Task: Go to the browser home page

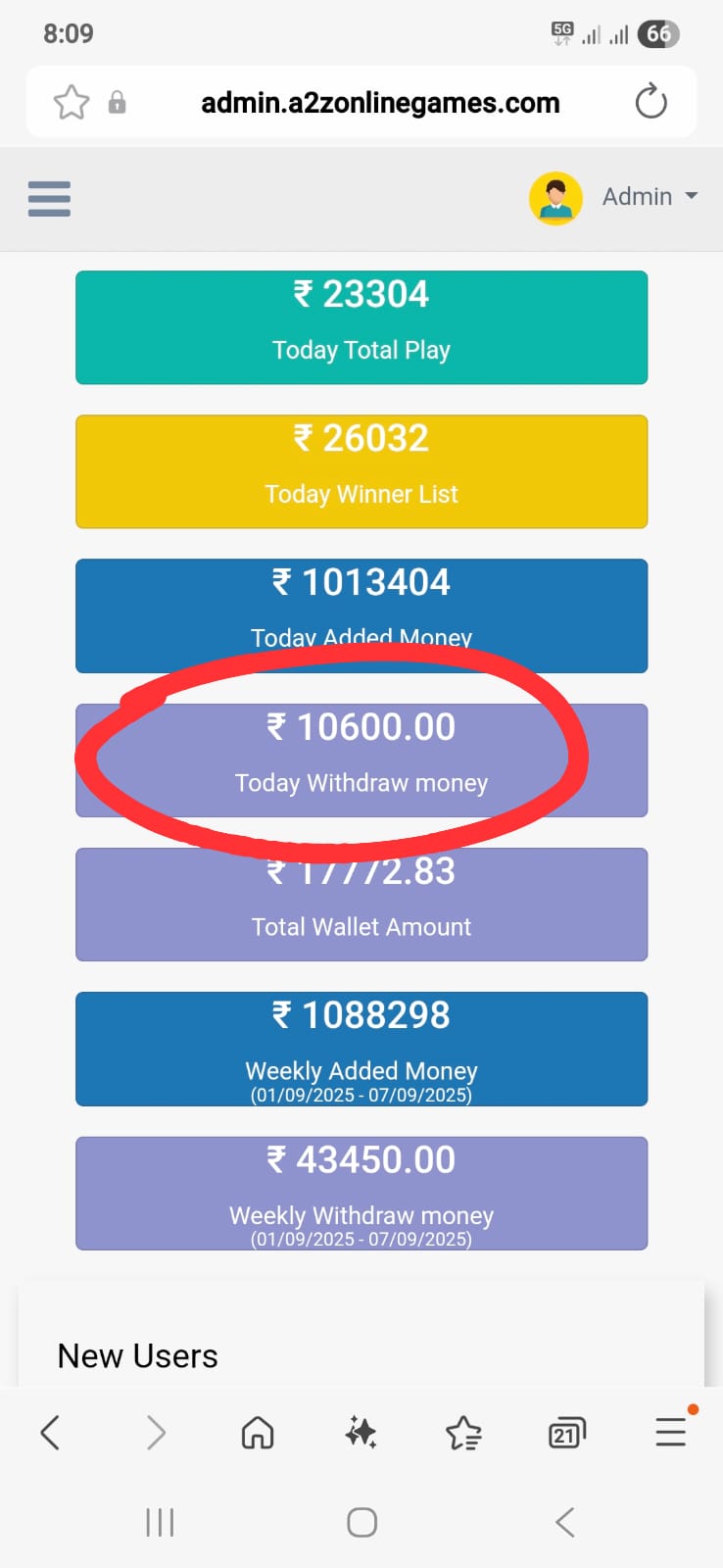Action: [258, 1433]
